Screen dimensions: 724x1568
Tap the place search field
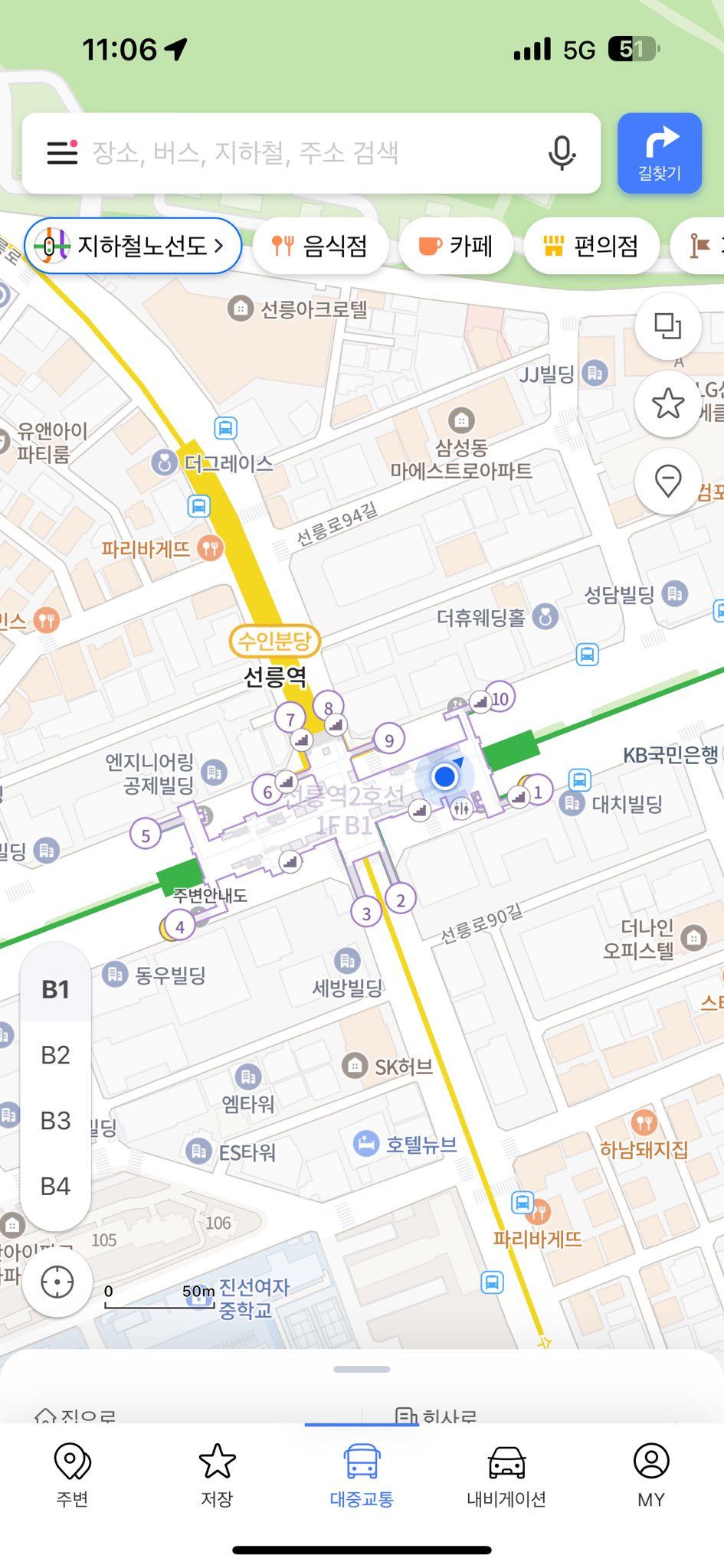click(x=306, y=152)
